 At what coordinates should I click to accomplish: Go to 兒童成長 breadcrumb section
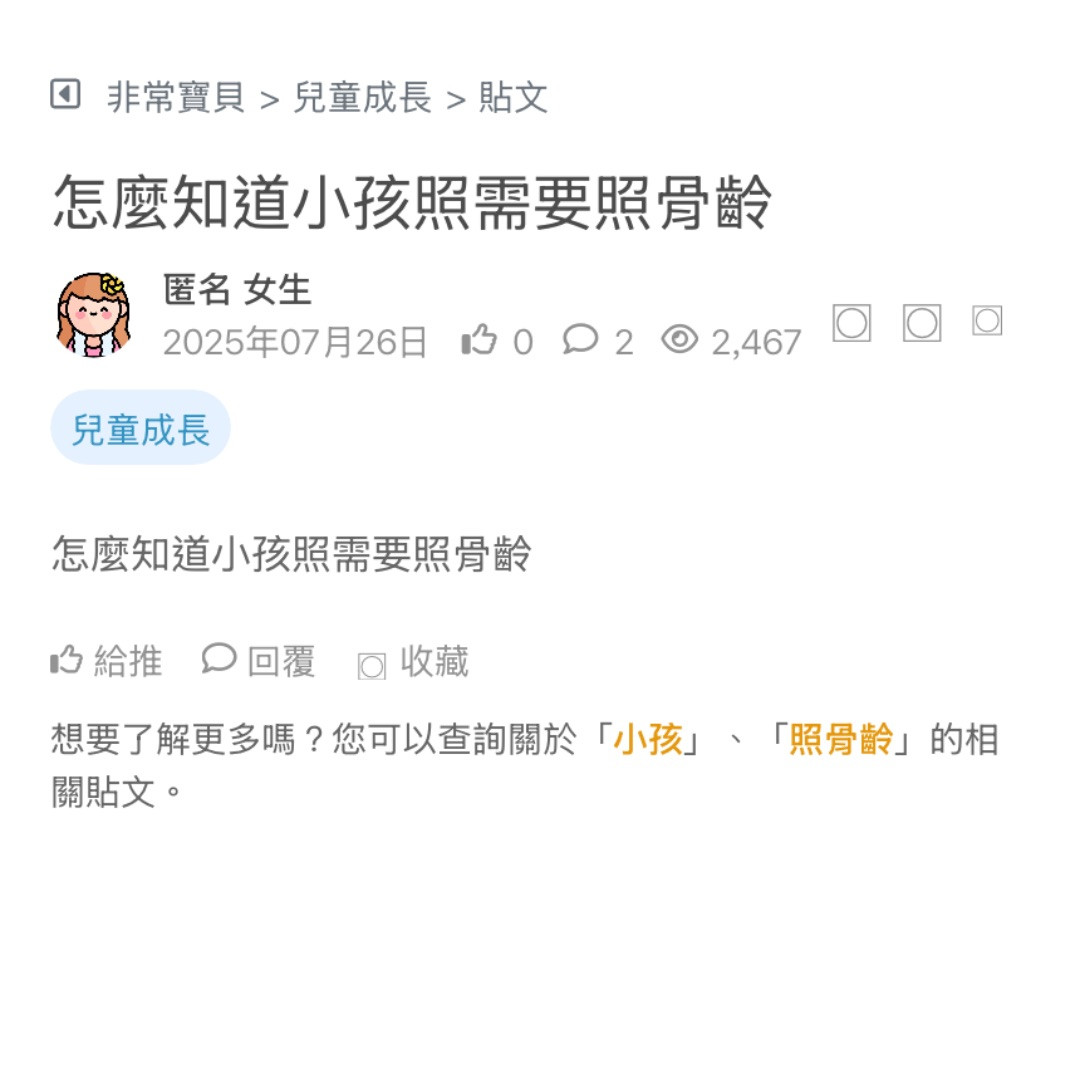point(363,98)
